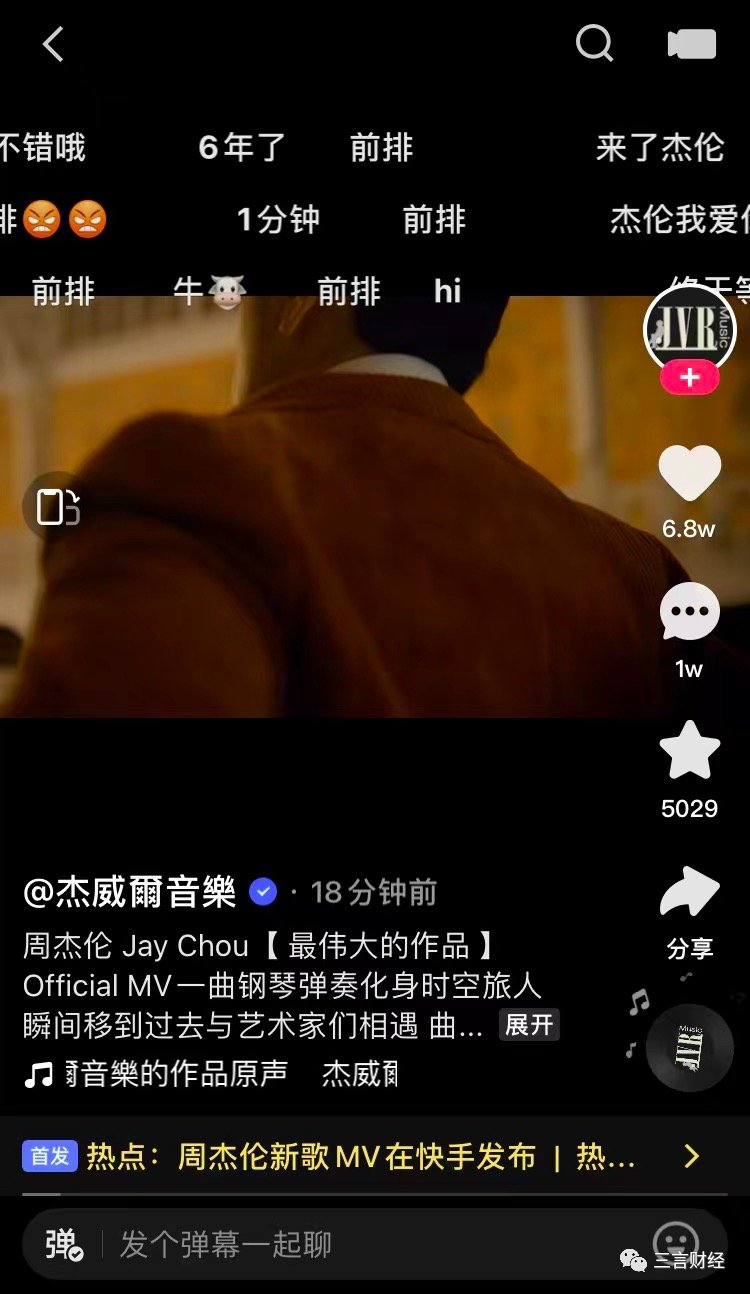Open the JVR Music profile avatar
Viewport: 750px width, 1294px height.
689,328
